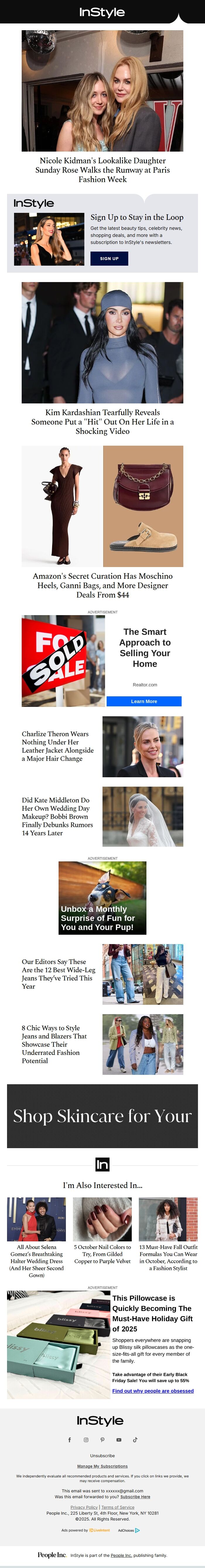Open Manage My Subscriptions link
Screen dimensions: 205x1568
tap(102, 1466)
